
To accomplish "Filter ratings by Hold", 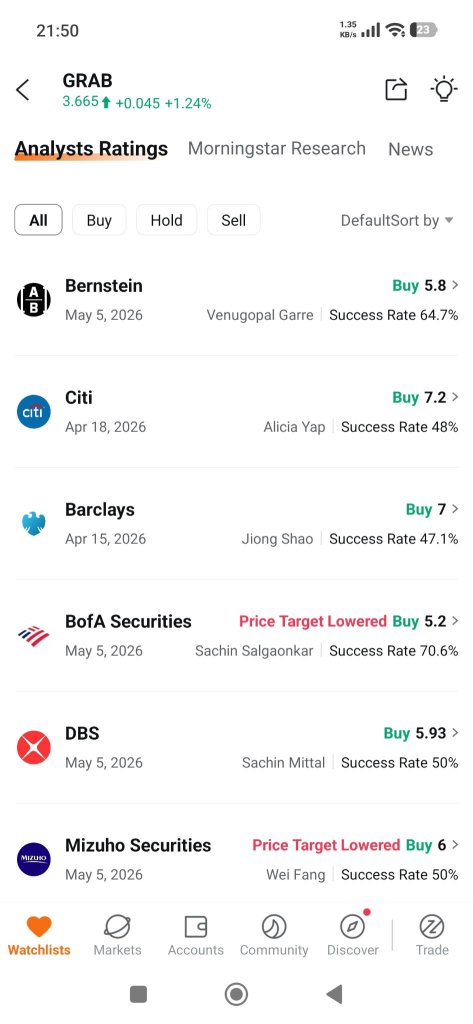I will click(166, 220).
